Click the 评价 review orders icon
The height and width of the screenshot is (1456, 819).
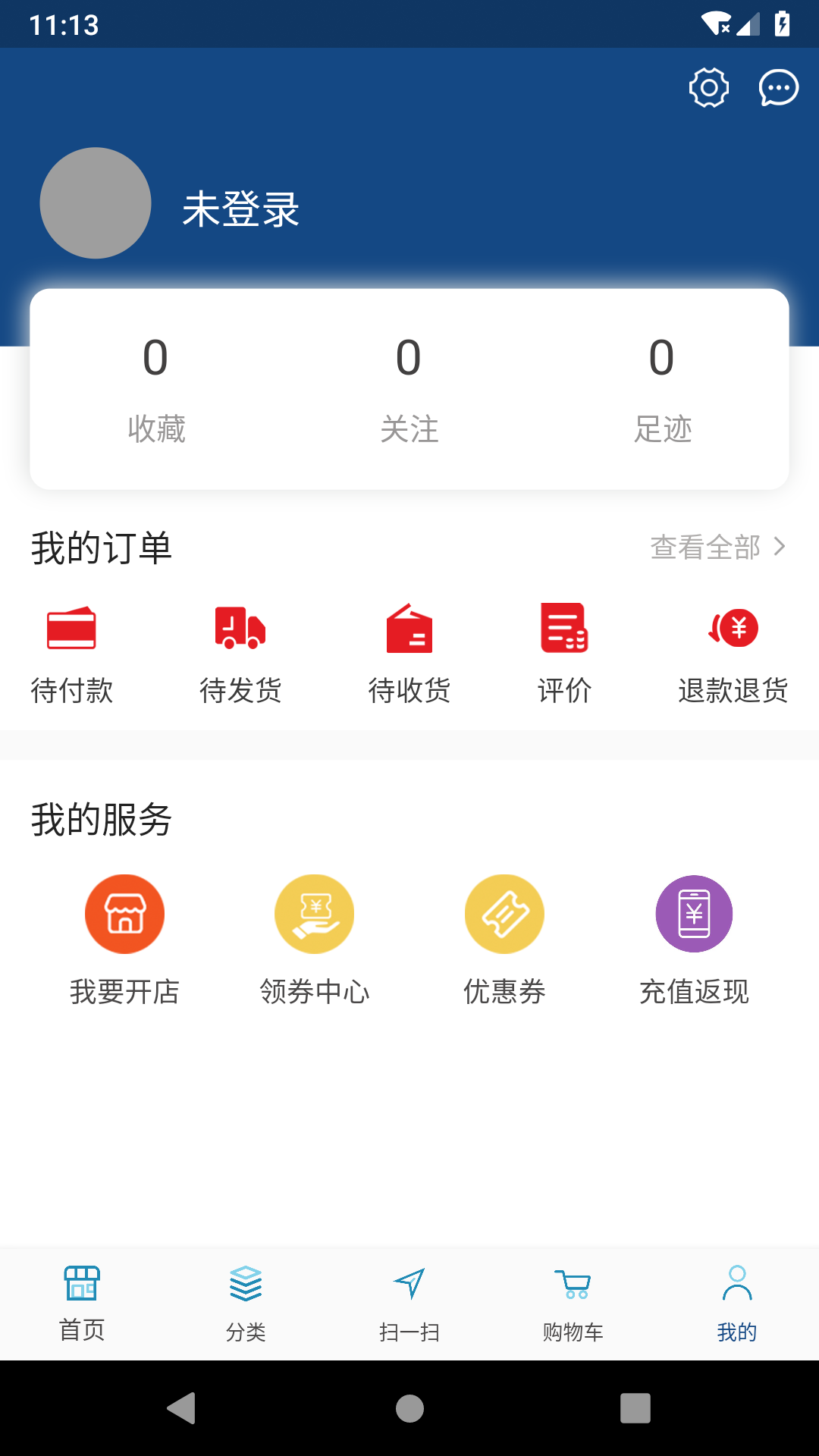(x=563, y=652)
